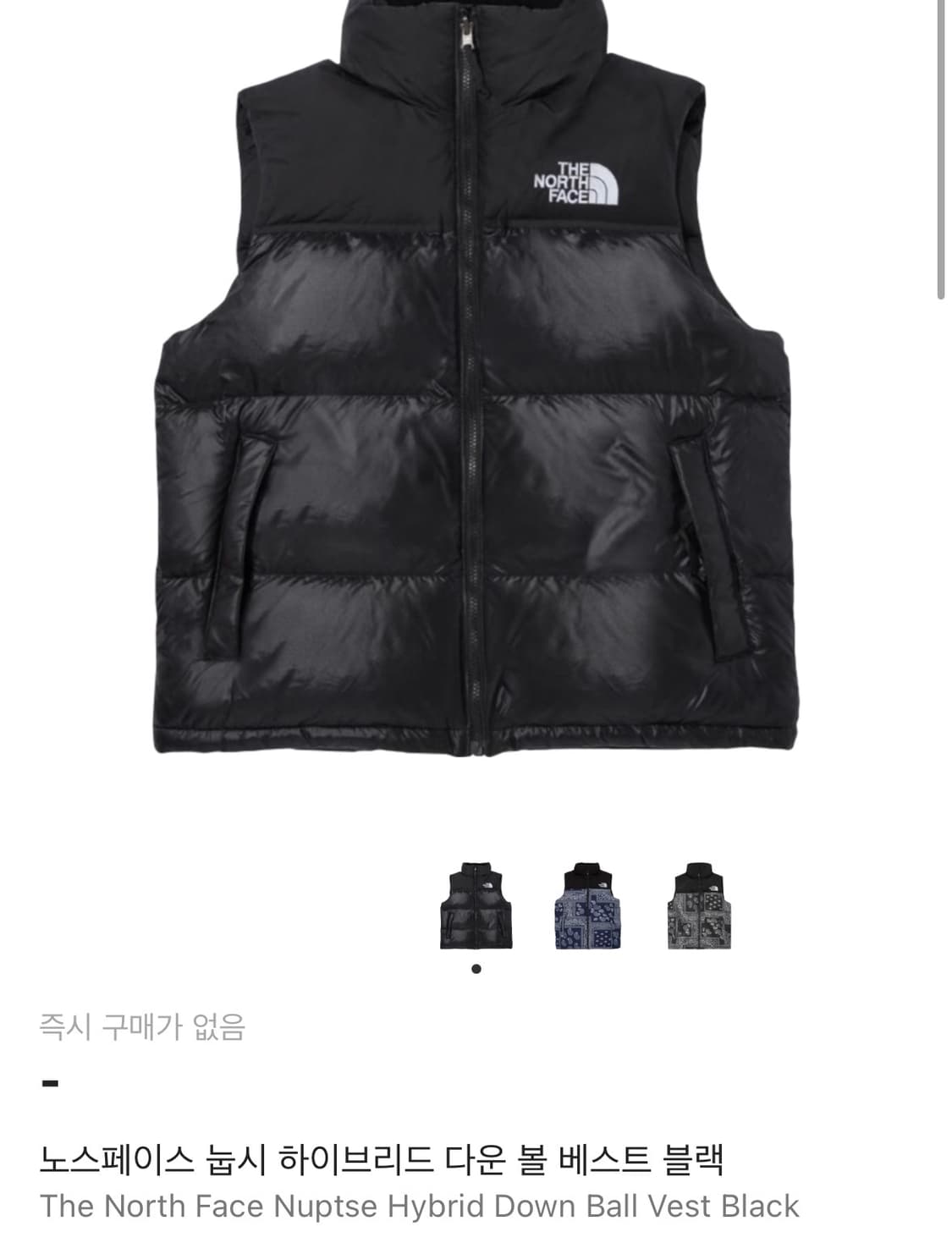Select the blue bandana paisley vest thumbnail

tap(587, 905)
